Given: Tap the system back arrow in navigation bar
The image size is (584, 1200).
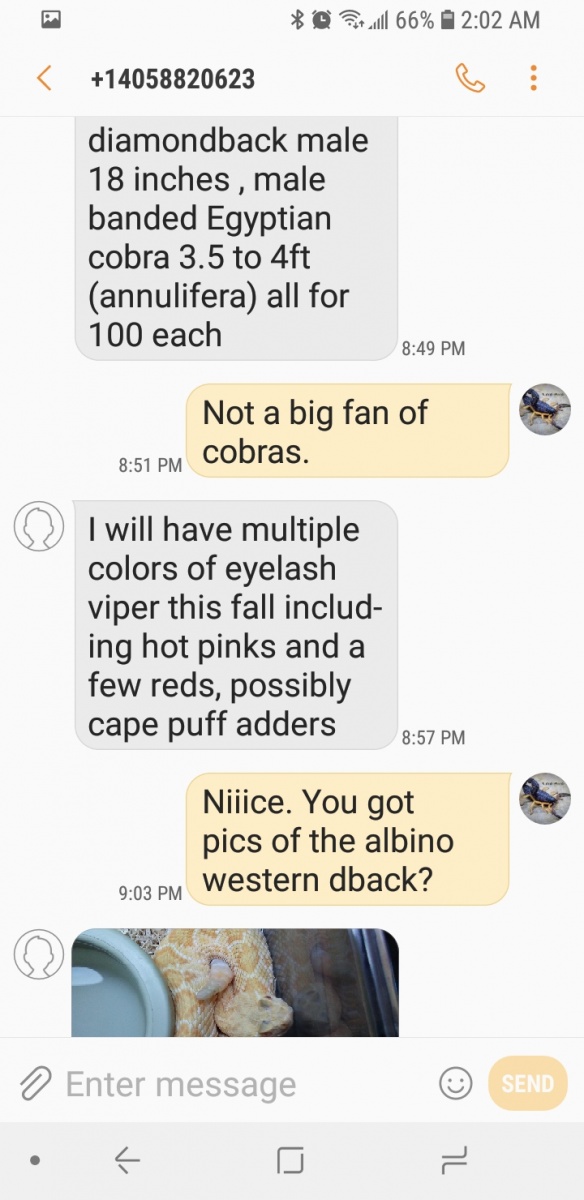Looking at the screenshot, I should tap(127, 1160).
